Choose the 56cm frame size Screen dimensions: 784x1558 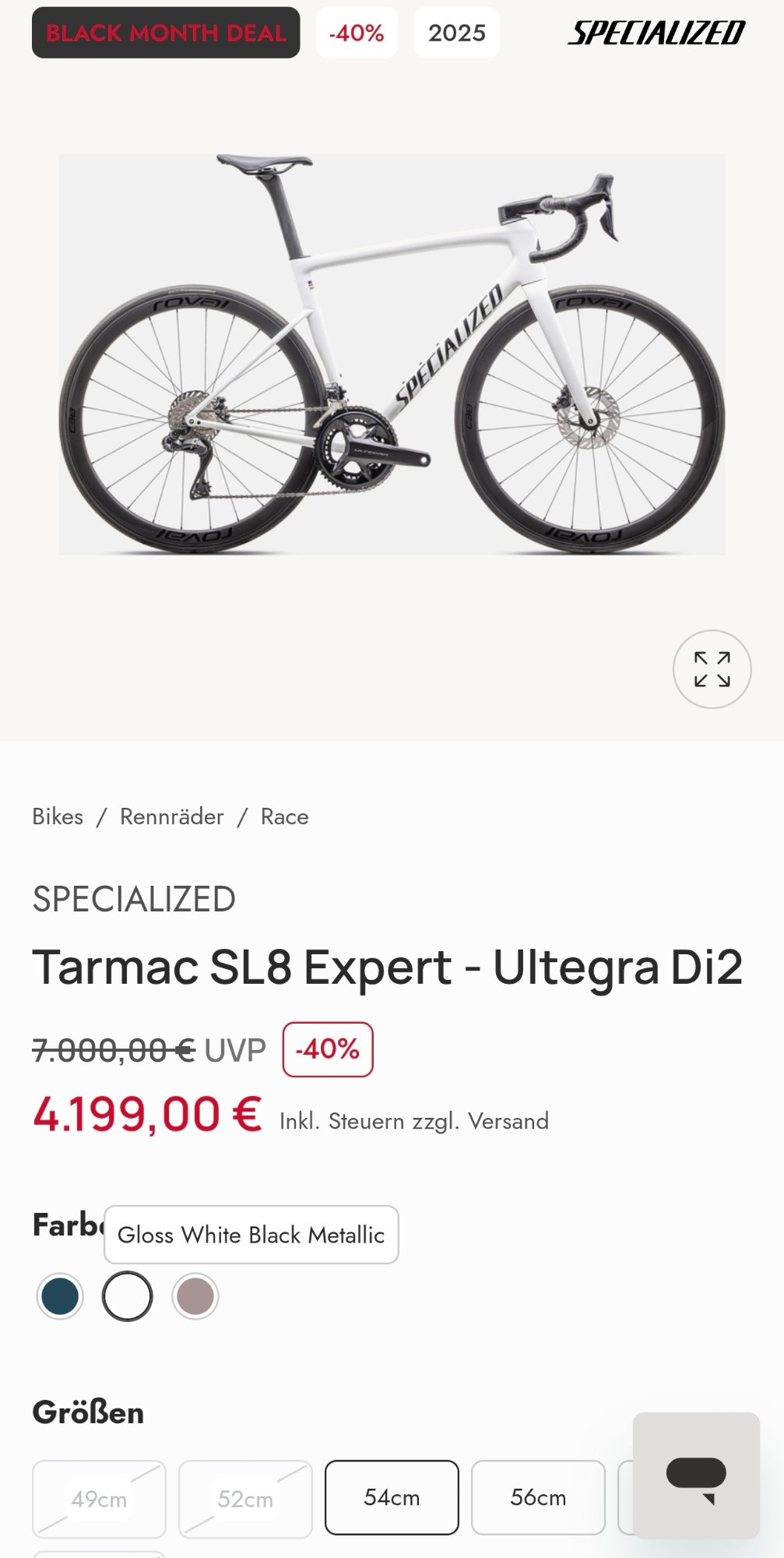(538, 1497)
